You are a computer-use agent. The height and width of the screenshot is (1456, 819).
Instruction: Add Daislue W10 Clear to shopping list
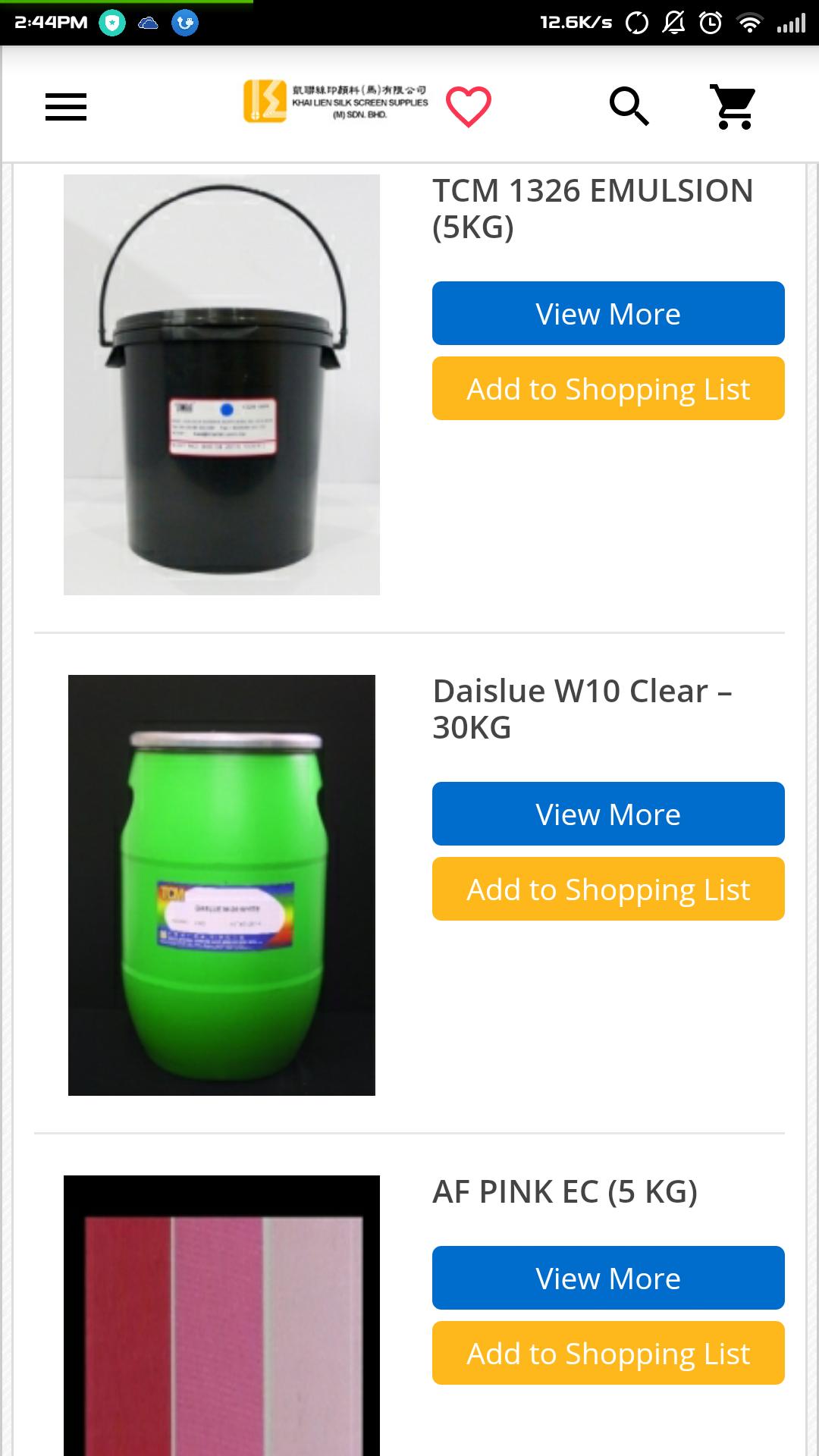[608, 889]
